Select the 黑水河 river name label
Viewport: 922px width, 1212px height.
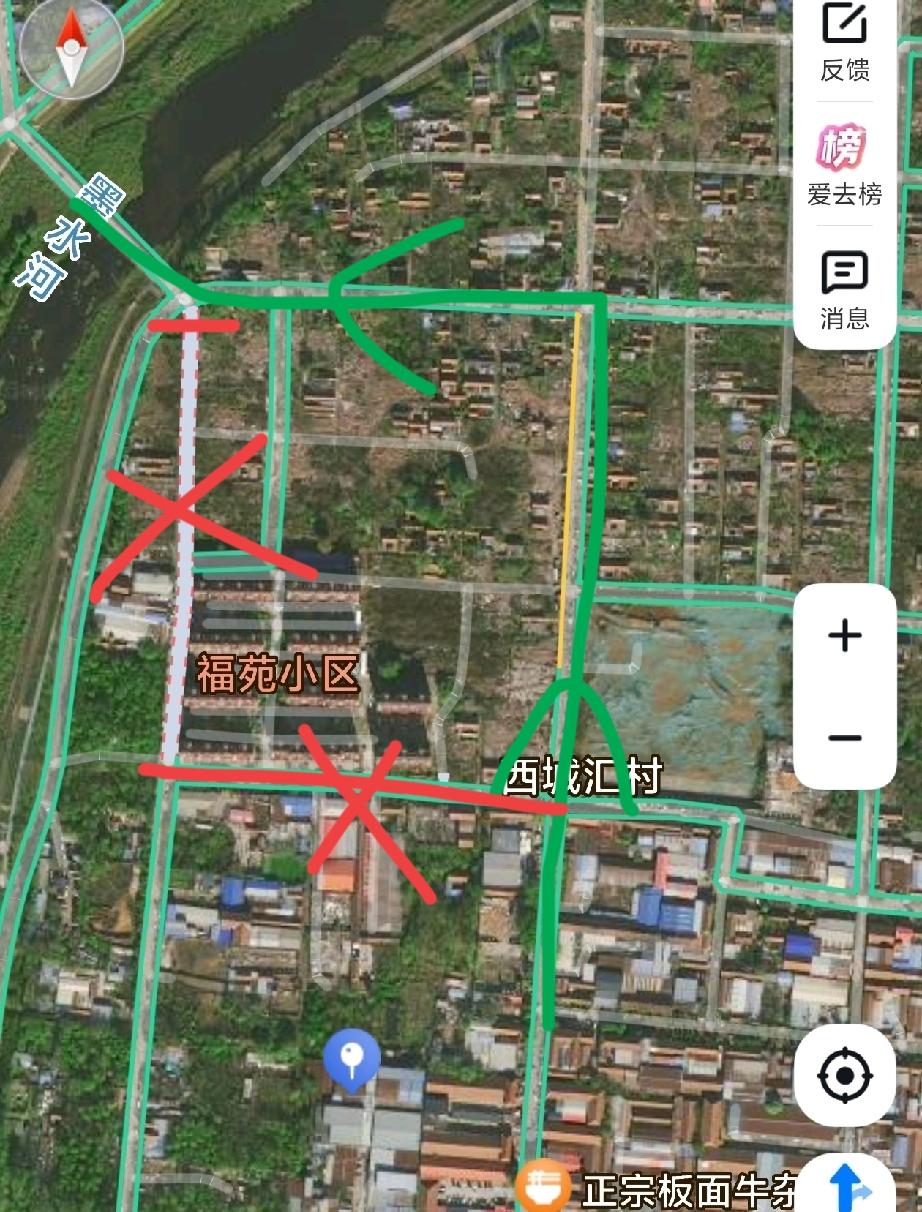70,235
